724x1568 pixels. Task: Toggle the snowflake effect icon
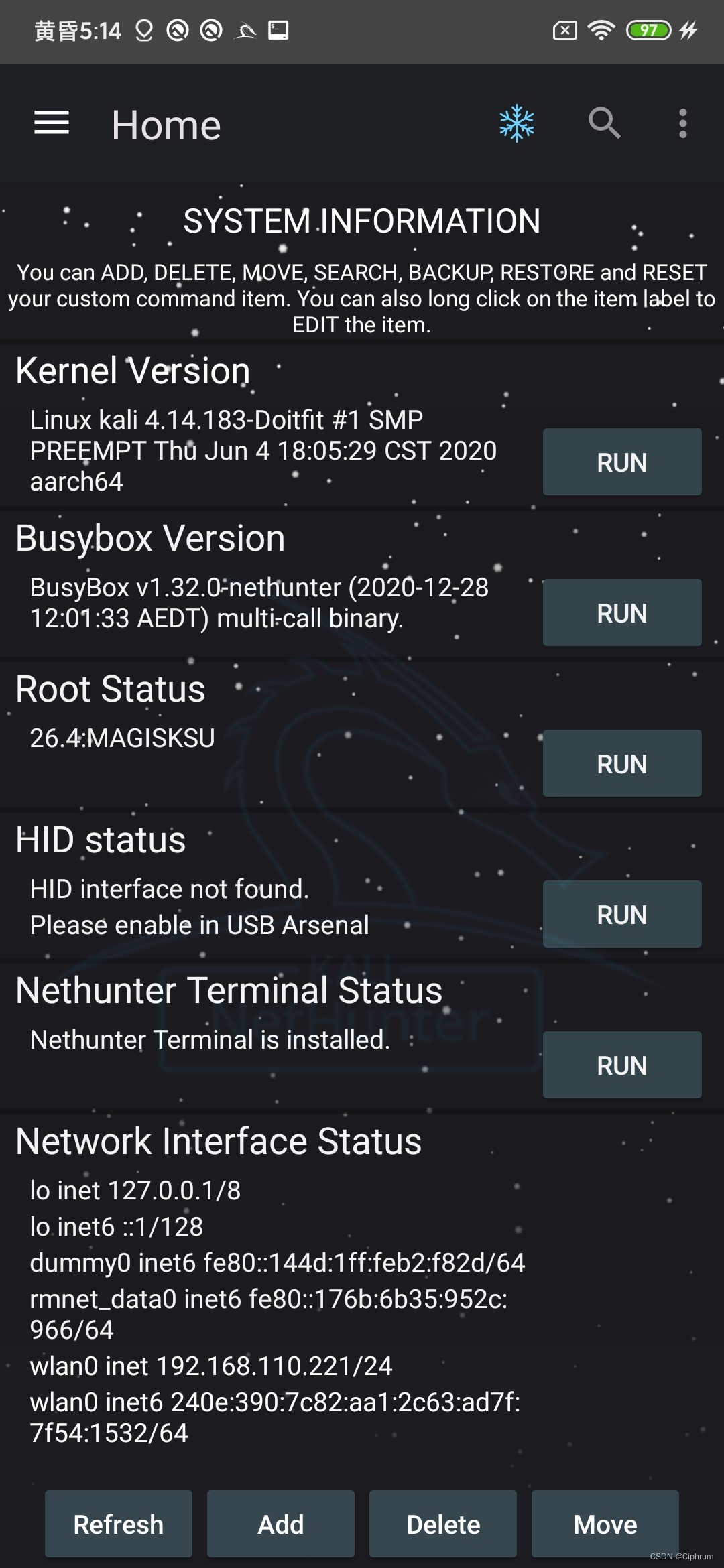click(516, 123)
